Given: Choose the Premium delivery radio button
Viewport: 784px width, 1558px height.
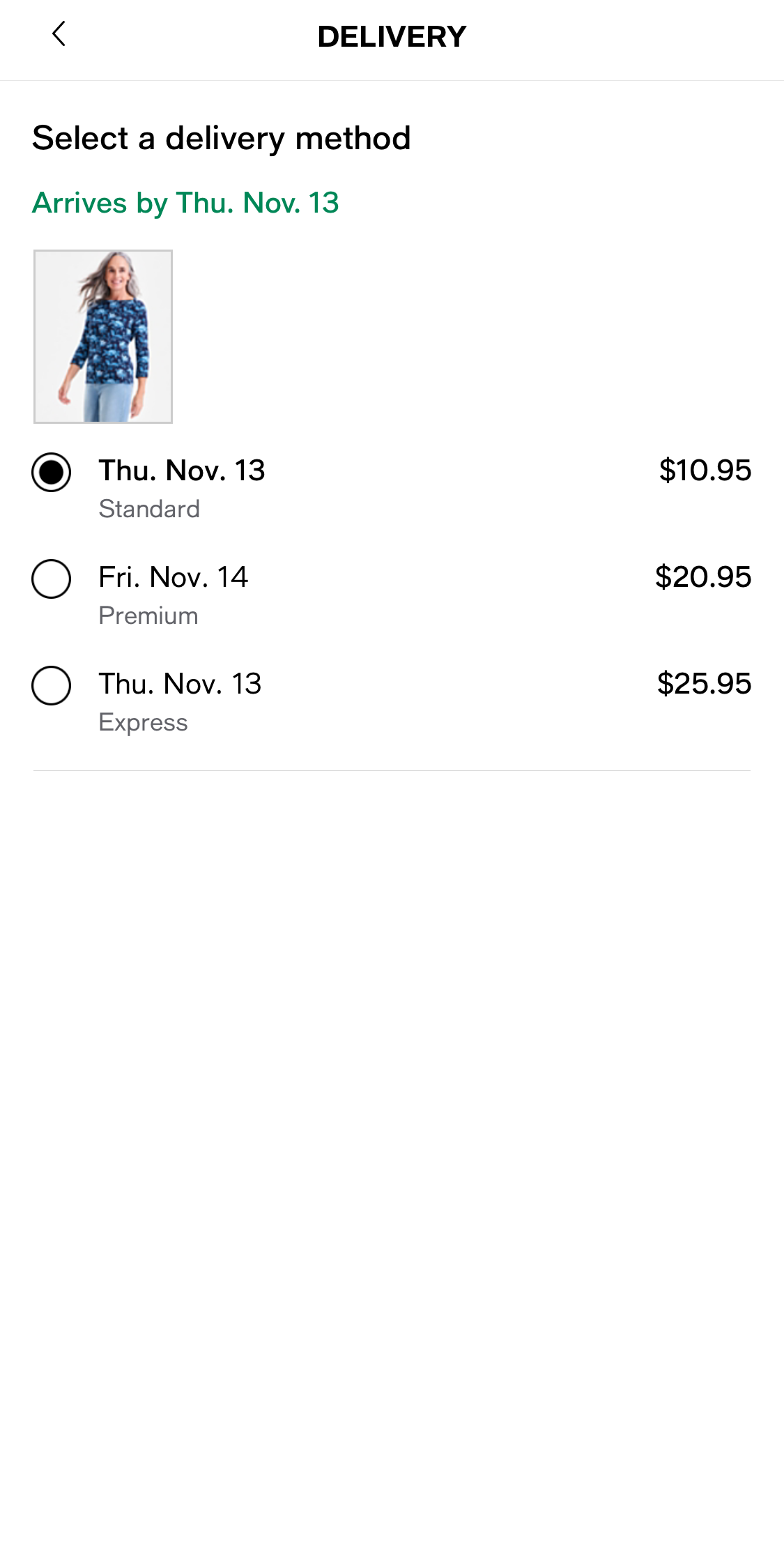Looking at the screenshot, I should [x=51, y=578].
